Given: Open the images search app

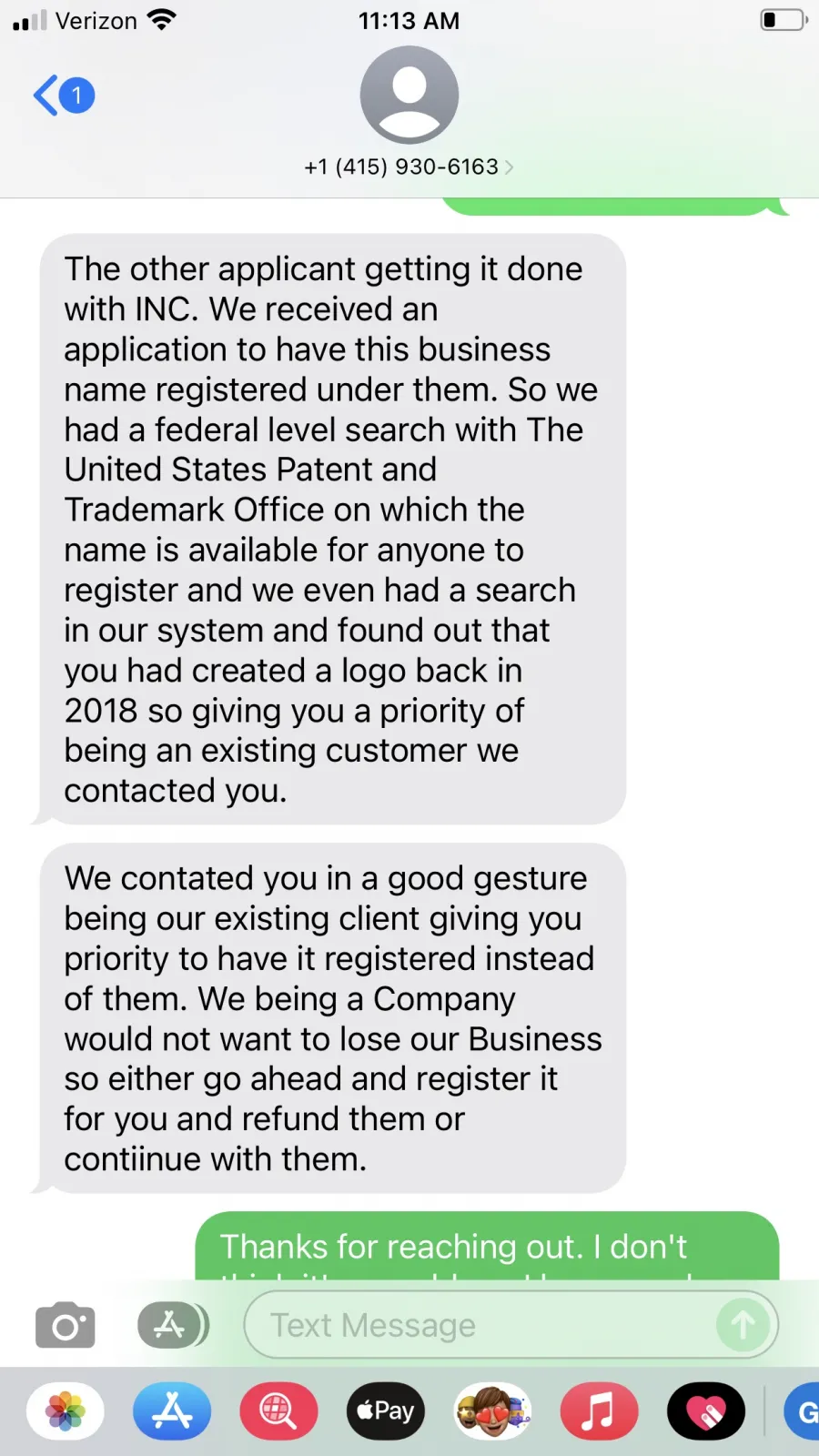Looking at the screenshot, I should (278, 1411).
